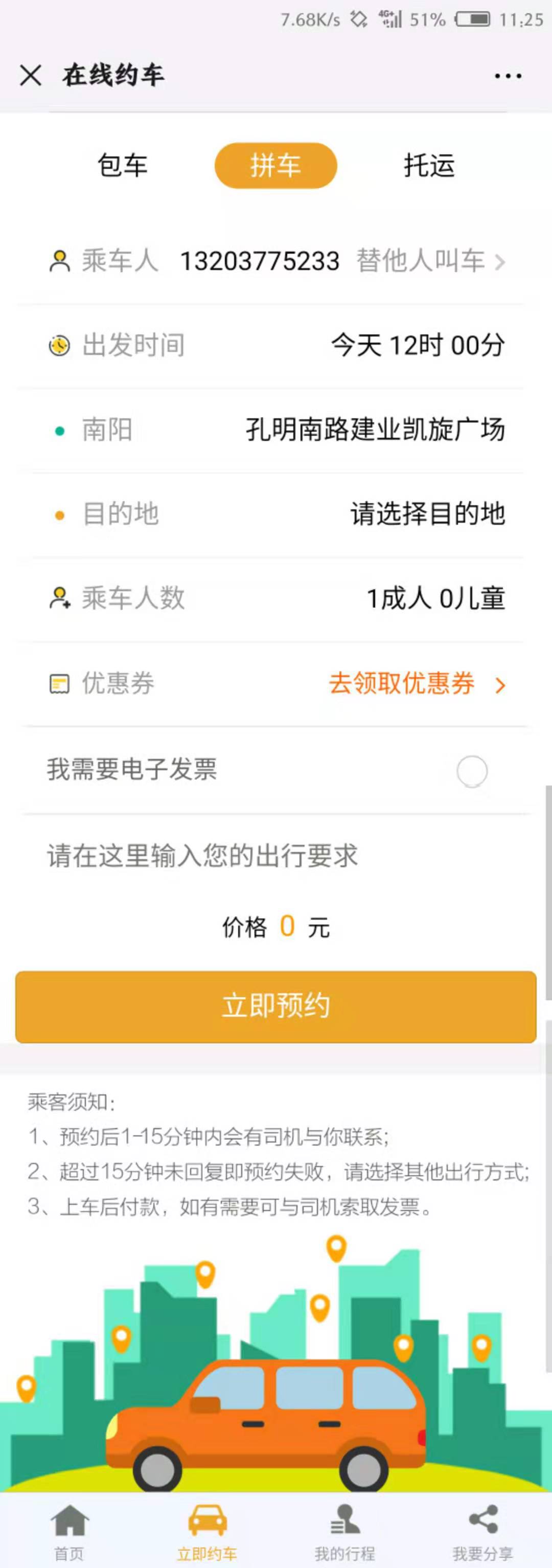Screen dimensions: 552x1568
Task: Change the 出发时间 departure time
Action: click(418, 345)
